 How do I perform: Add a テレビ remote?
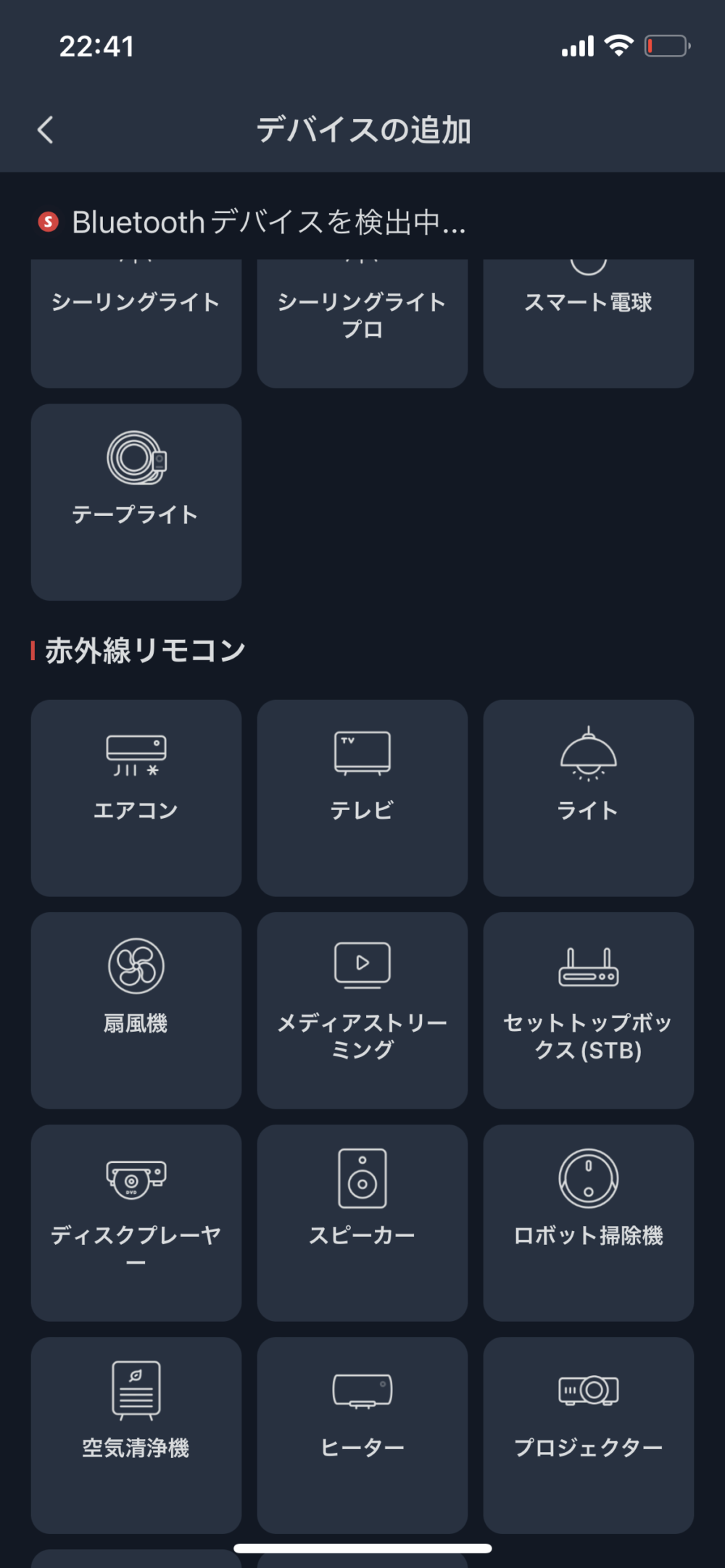tap(362, 797)
